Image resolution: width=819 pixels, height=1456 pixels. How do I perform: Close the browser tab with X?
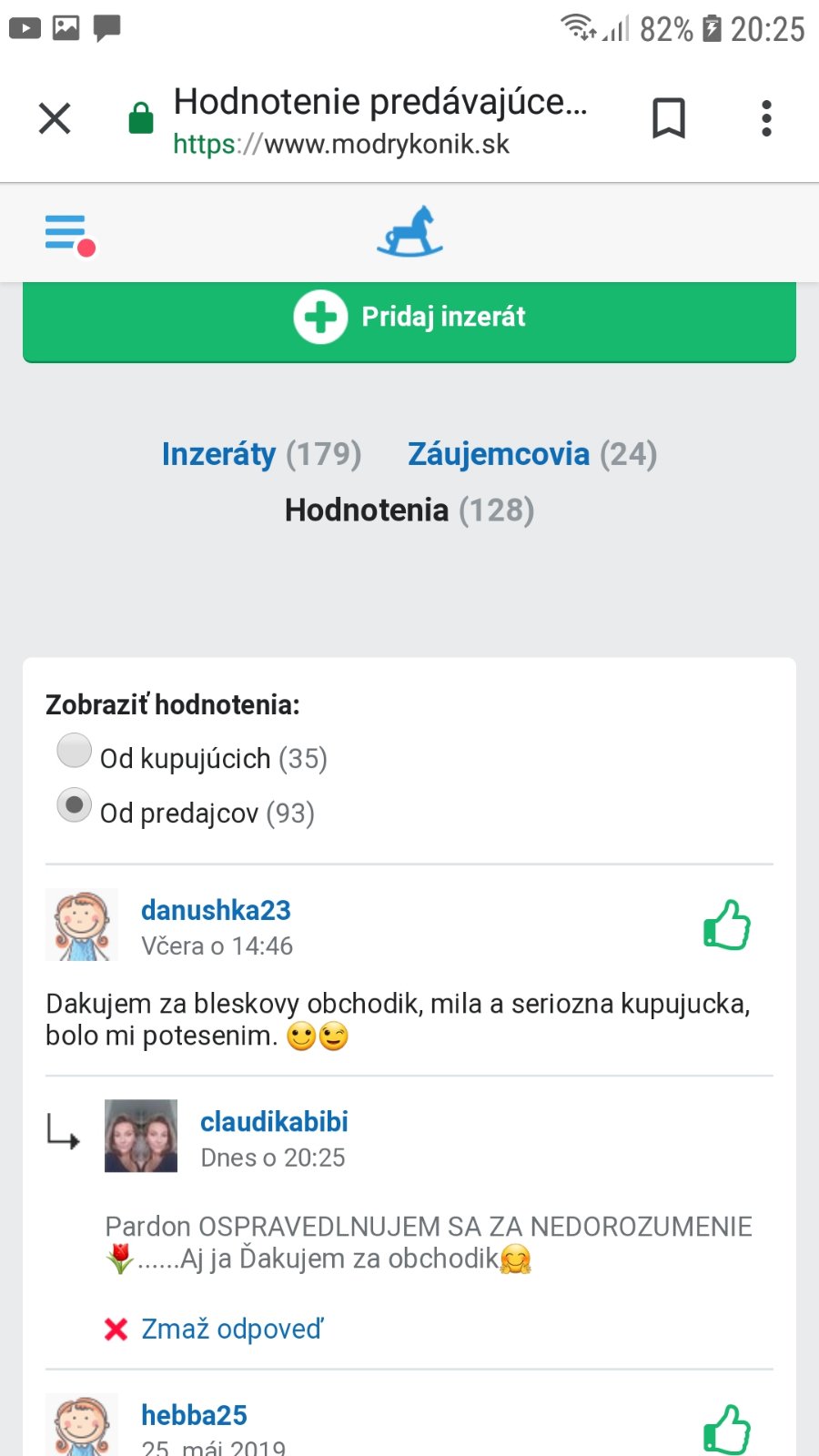(55, 118)
